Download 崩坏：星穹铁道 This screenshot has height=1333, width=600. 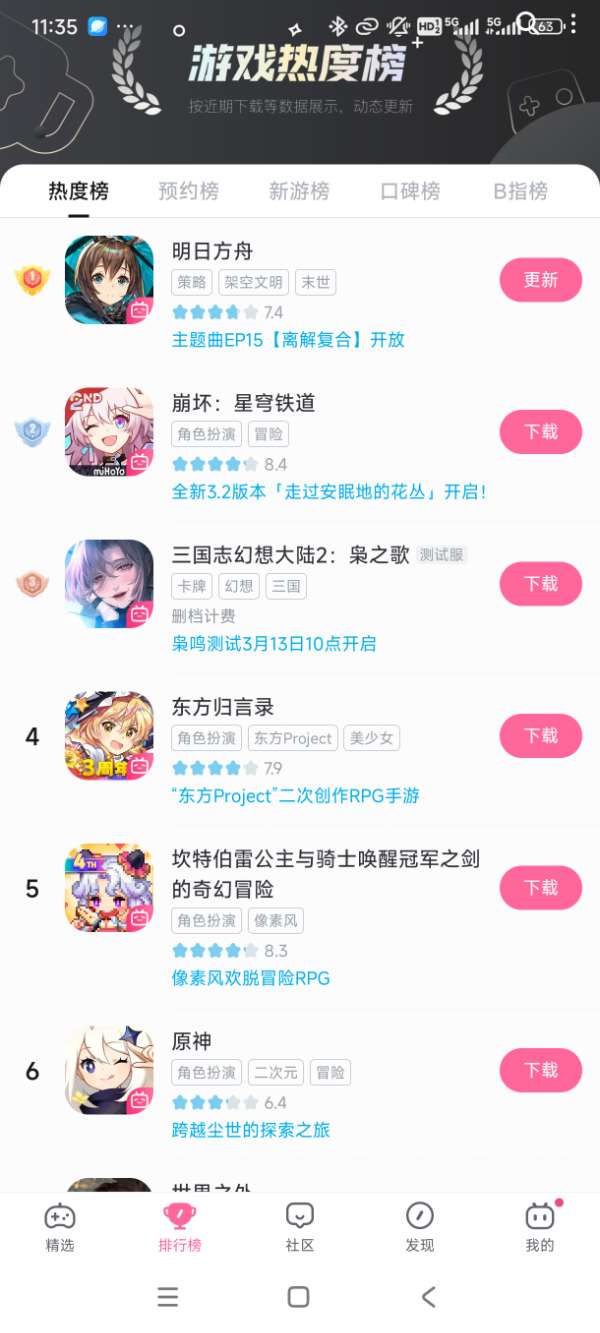pos(540,432)
